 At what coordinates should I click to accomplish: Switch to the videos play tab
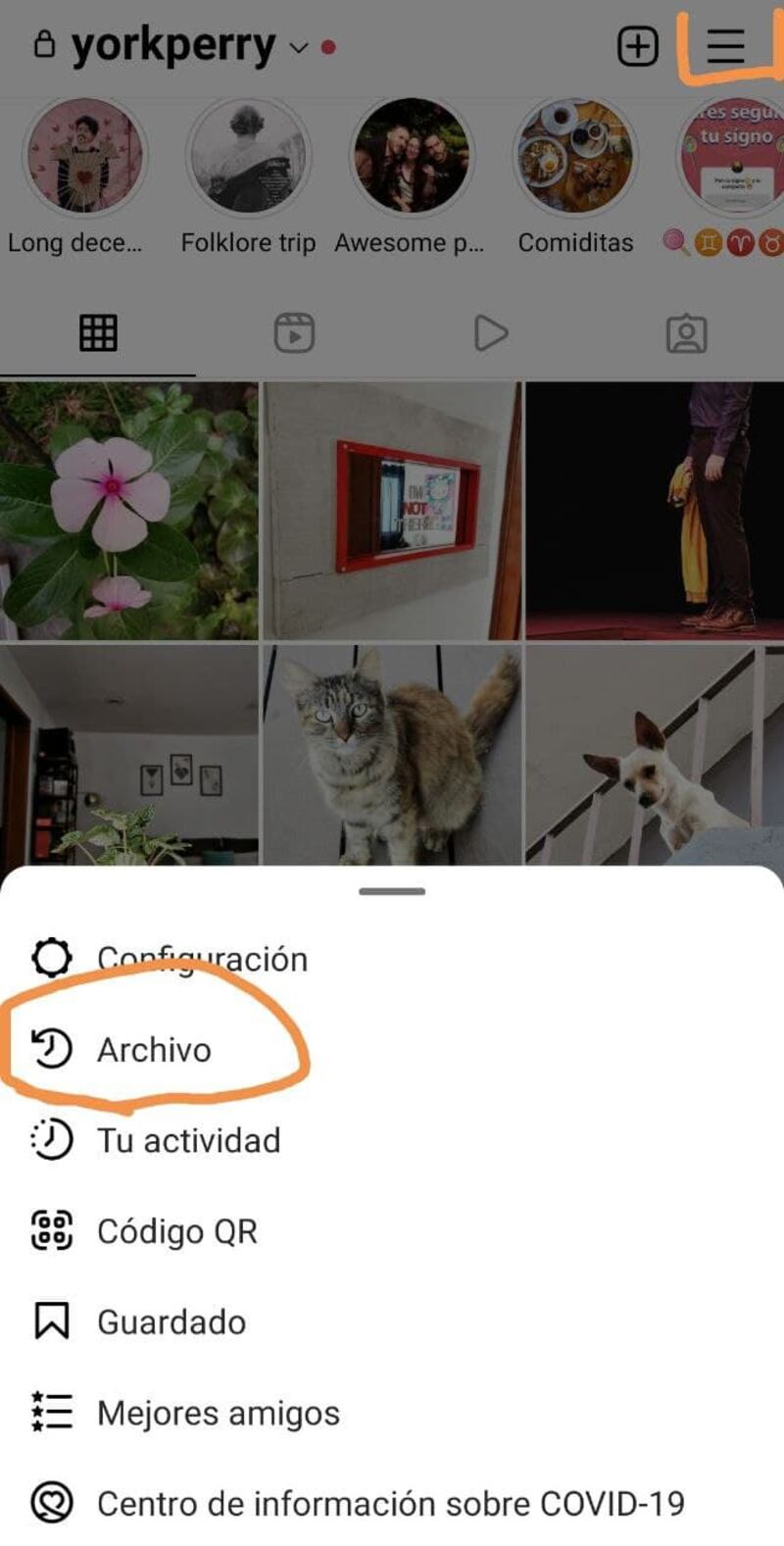490,333
